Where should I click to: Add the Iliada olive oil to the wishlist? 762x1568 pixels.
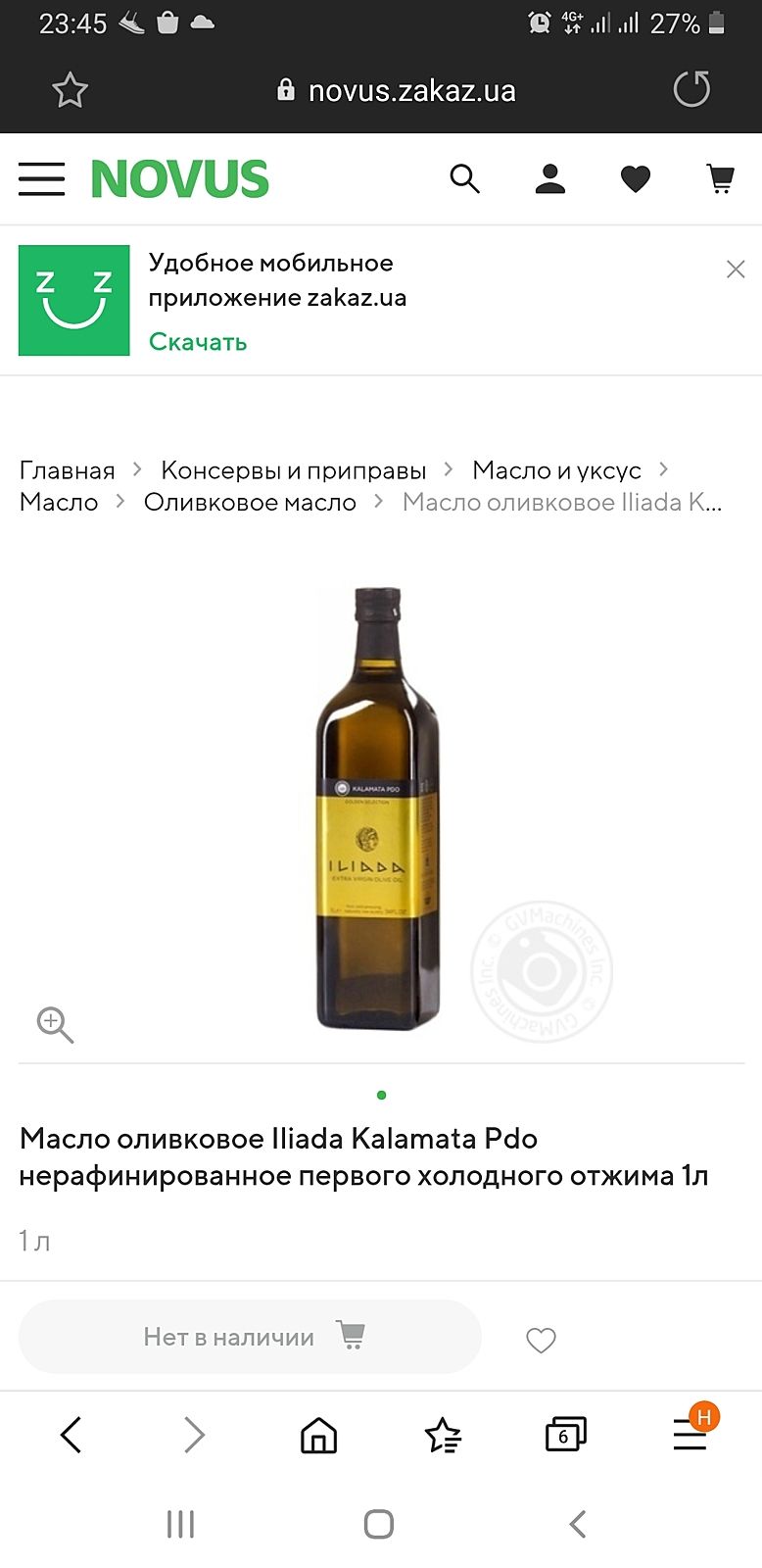click(541, 1340)
